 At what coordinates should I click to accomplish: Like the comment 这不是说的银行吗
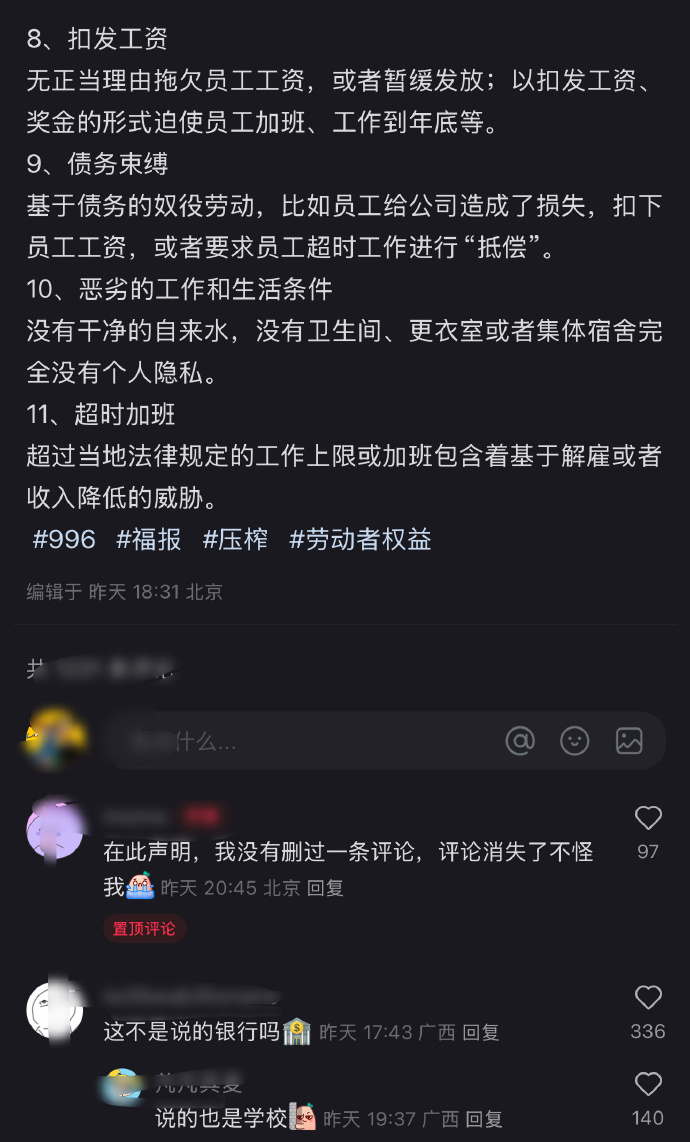tap(648, 998)
